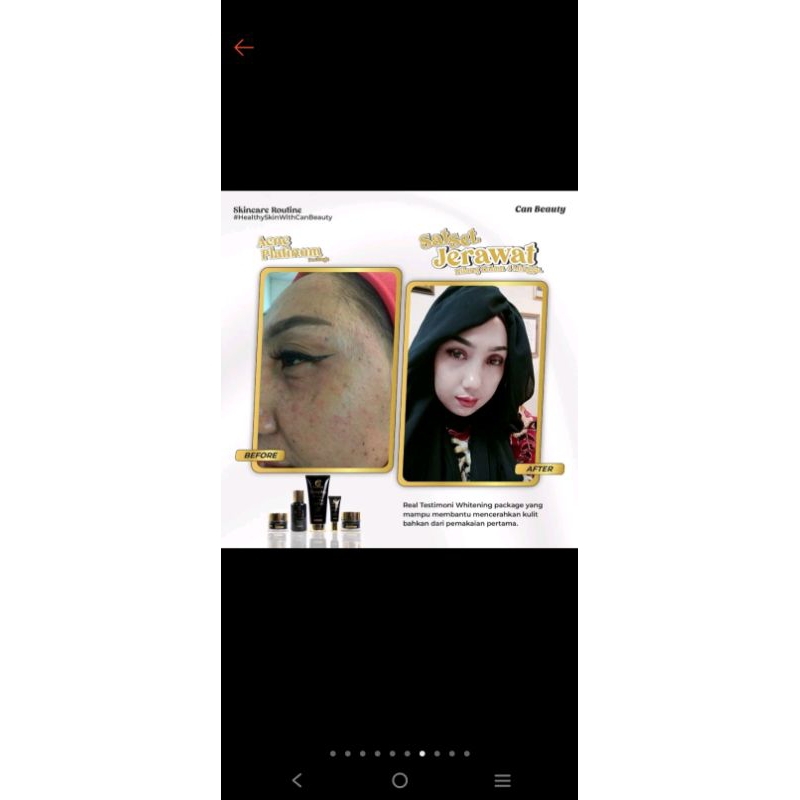Open the recent apps view
Viewport: 800px width, 800px height.
coord(502,780)
